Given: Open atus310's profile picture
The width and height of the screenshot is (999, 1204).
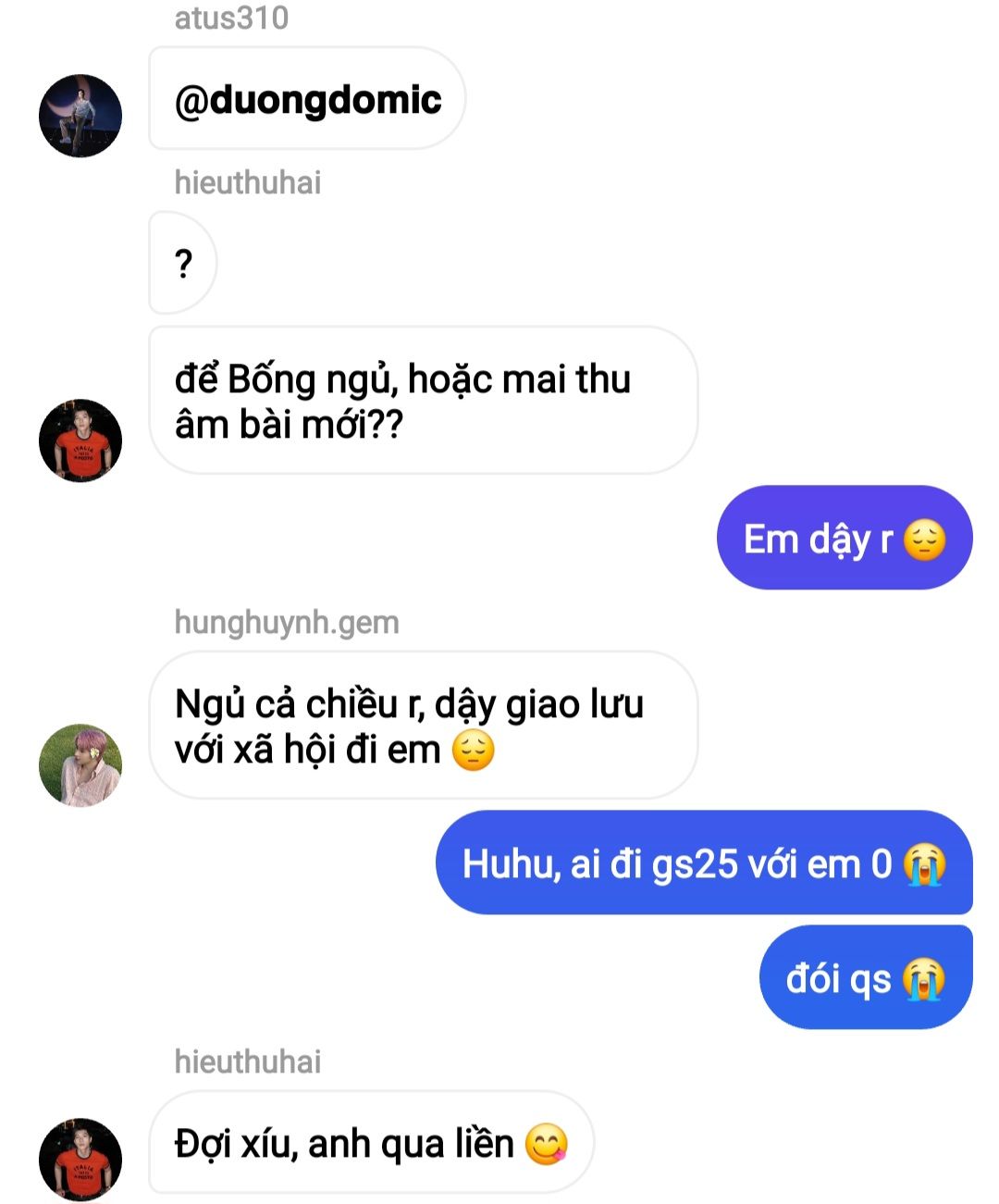Looking at the screenshot, I should (80, 116).
